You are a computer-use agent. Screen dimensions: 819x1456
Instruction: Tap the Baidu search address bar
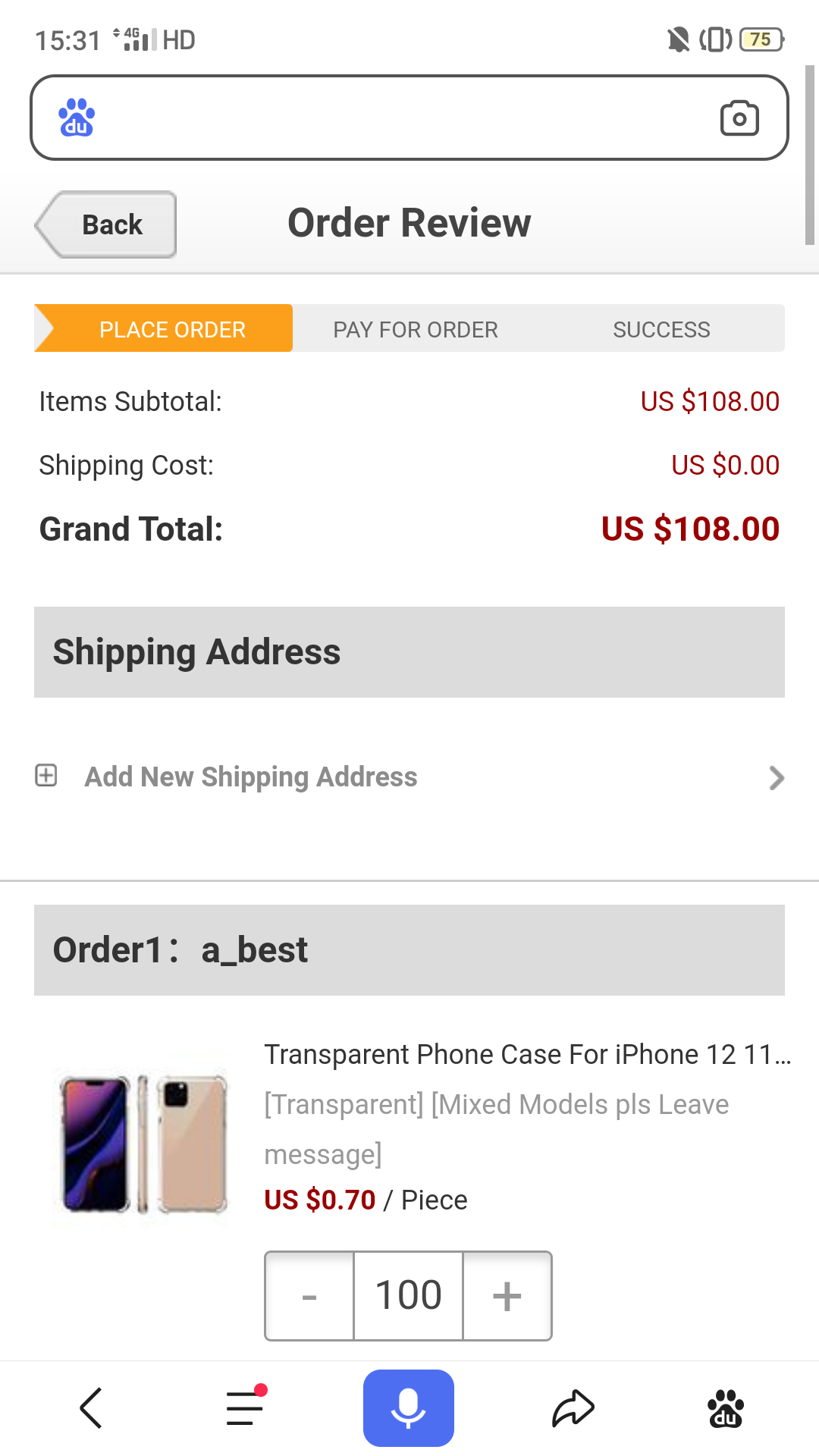pyautogui.click(x=409, y=118)
